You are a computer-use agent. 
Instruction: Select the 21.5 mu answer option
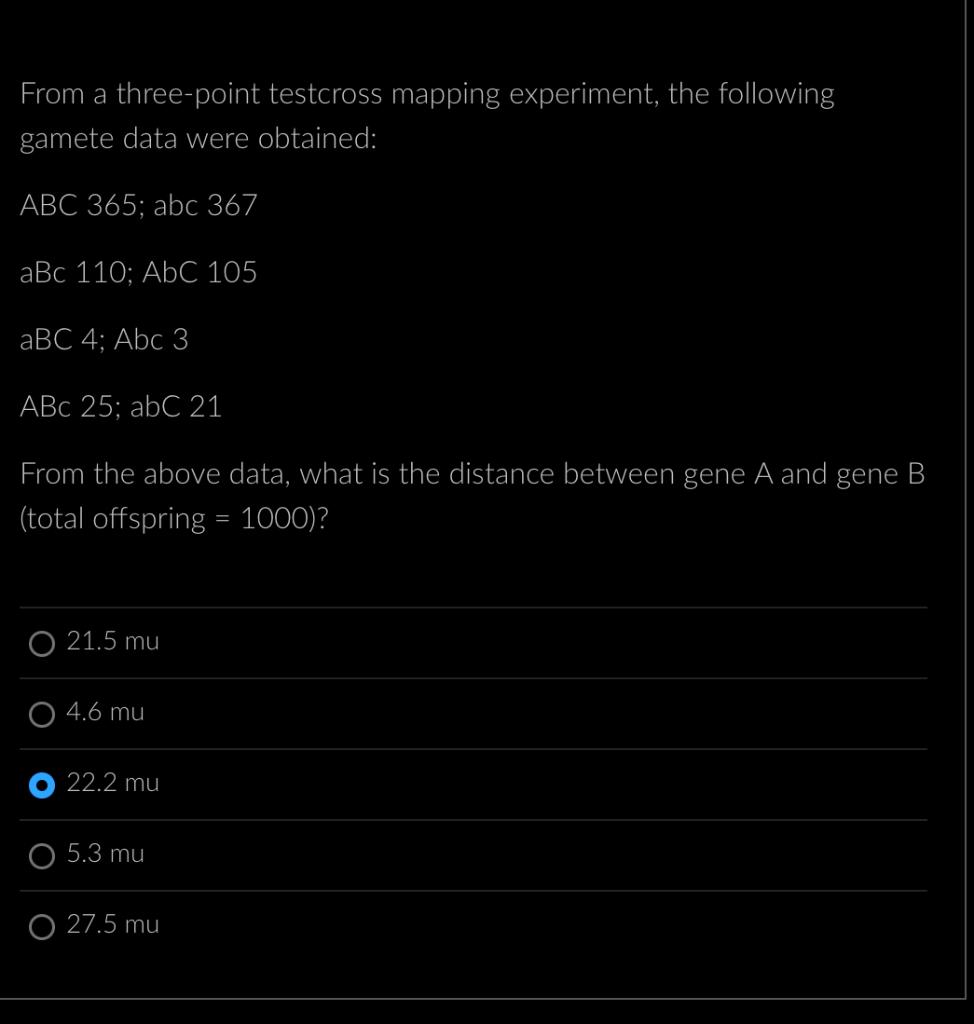pos(42,643)
